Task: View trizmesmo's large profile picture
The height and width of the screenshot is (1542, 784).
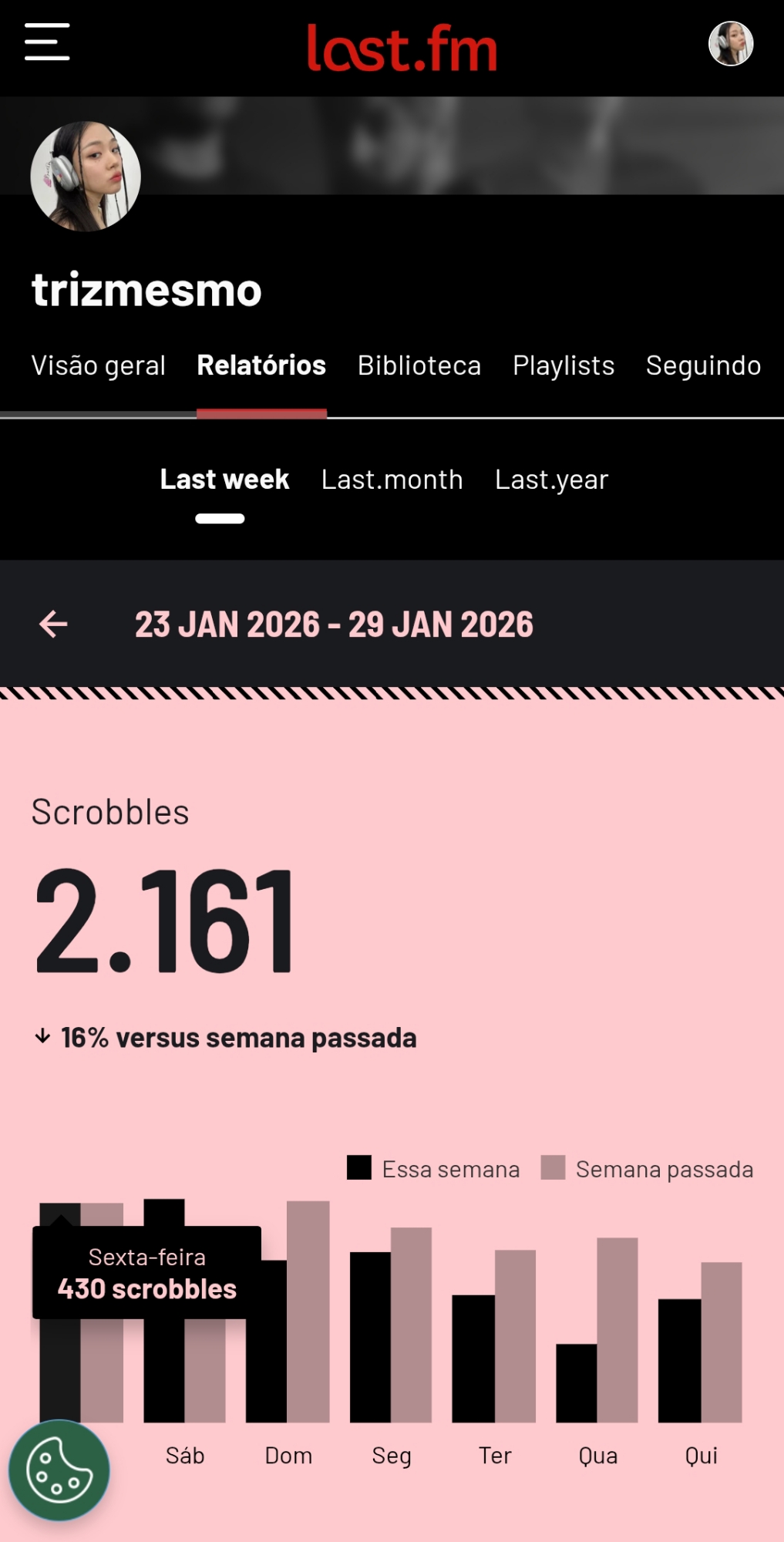Action: [x=86, y=177]
